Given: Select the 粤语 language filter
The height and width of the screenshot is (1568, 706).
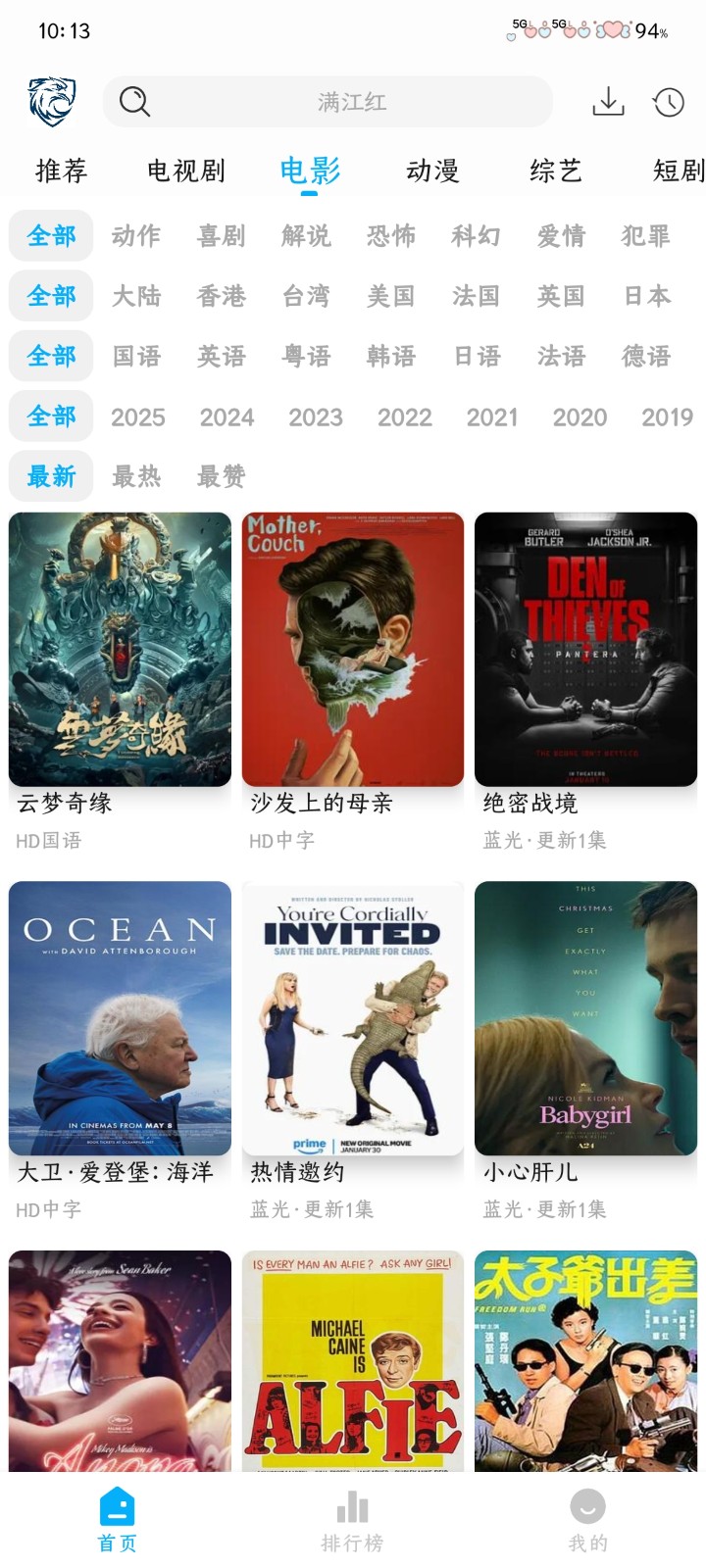Looking at the screenshot, I should (x=306, y=356).
